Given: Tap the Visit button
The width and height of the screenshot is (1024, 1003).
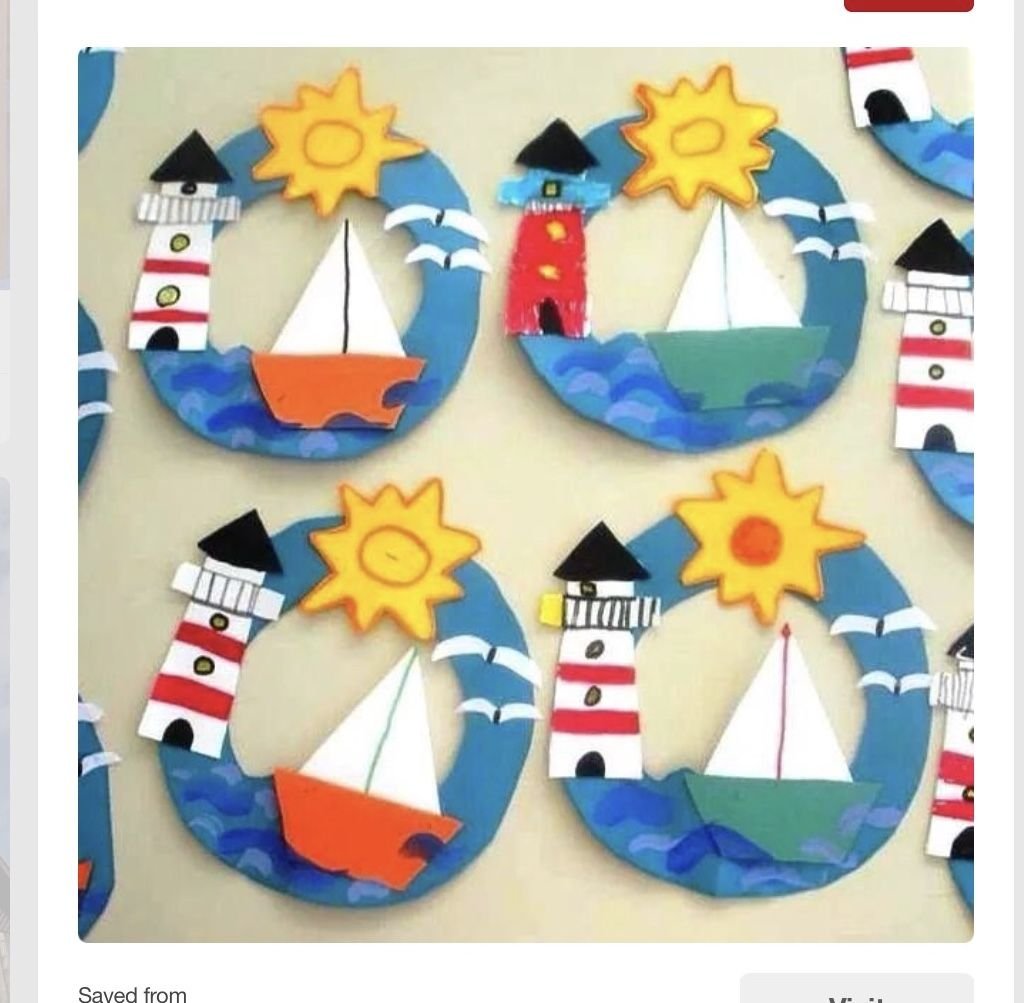Looking at the screenshot, I should [x=856, y=991].
